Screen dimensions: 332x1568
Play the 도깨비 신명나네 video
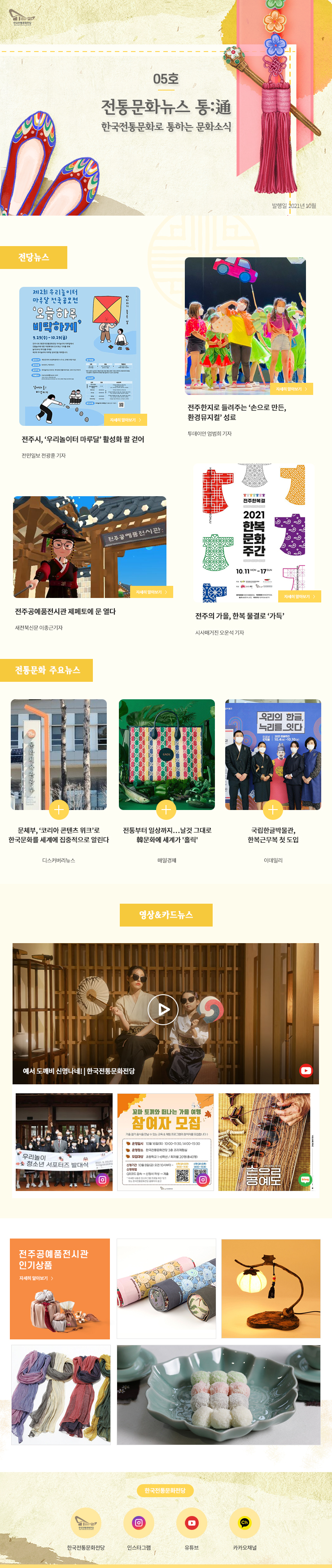pos(163,1009)
